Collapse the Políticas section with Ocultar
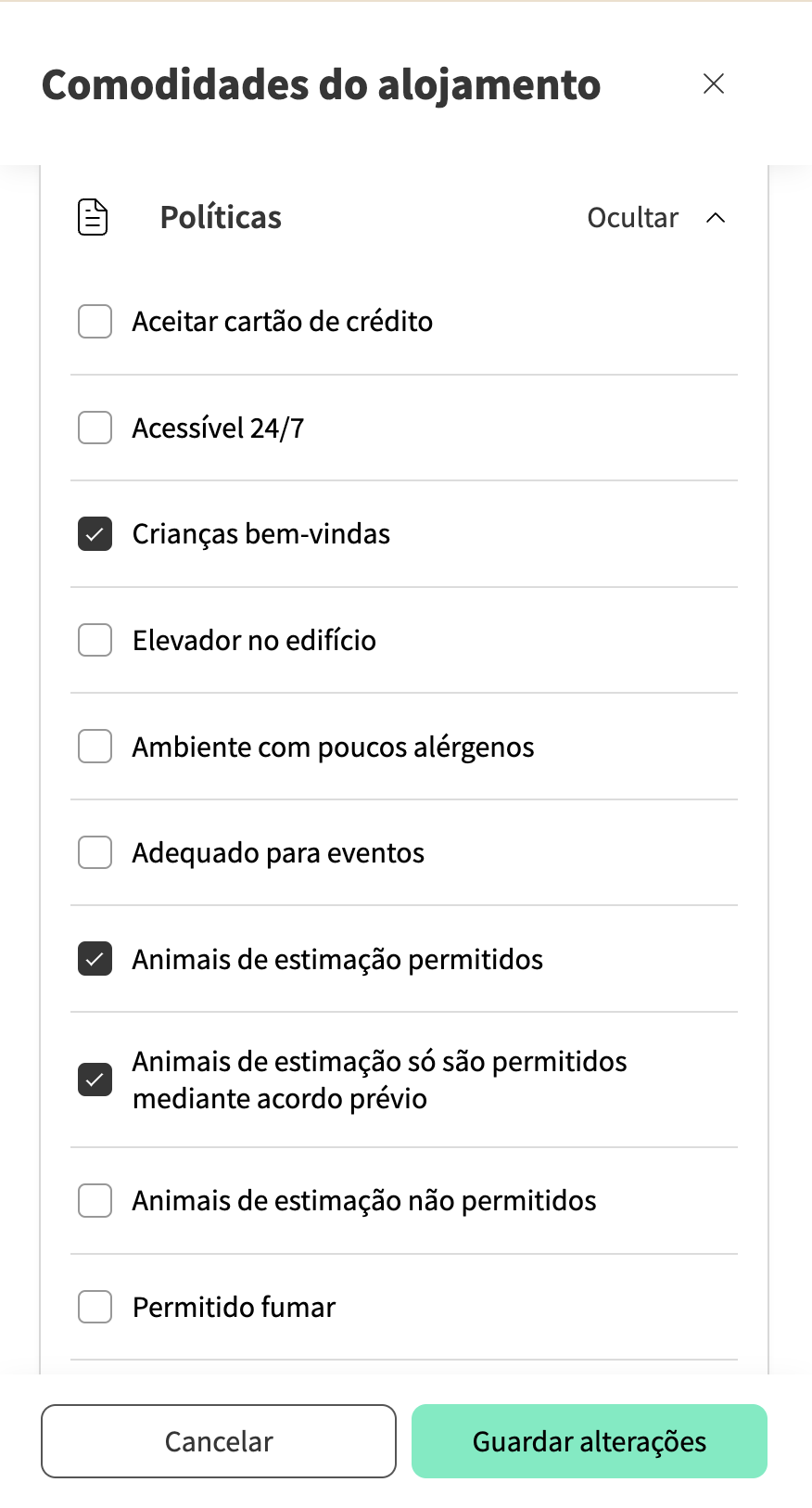 click(x=631, y=217)
